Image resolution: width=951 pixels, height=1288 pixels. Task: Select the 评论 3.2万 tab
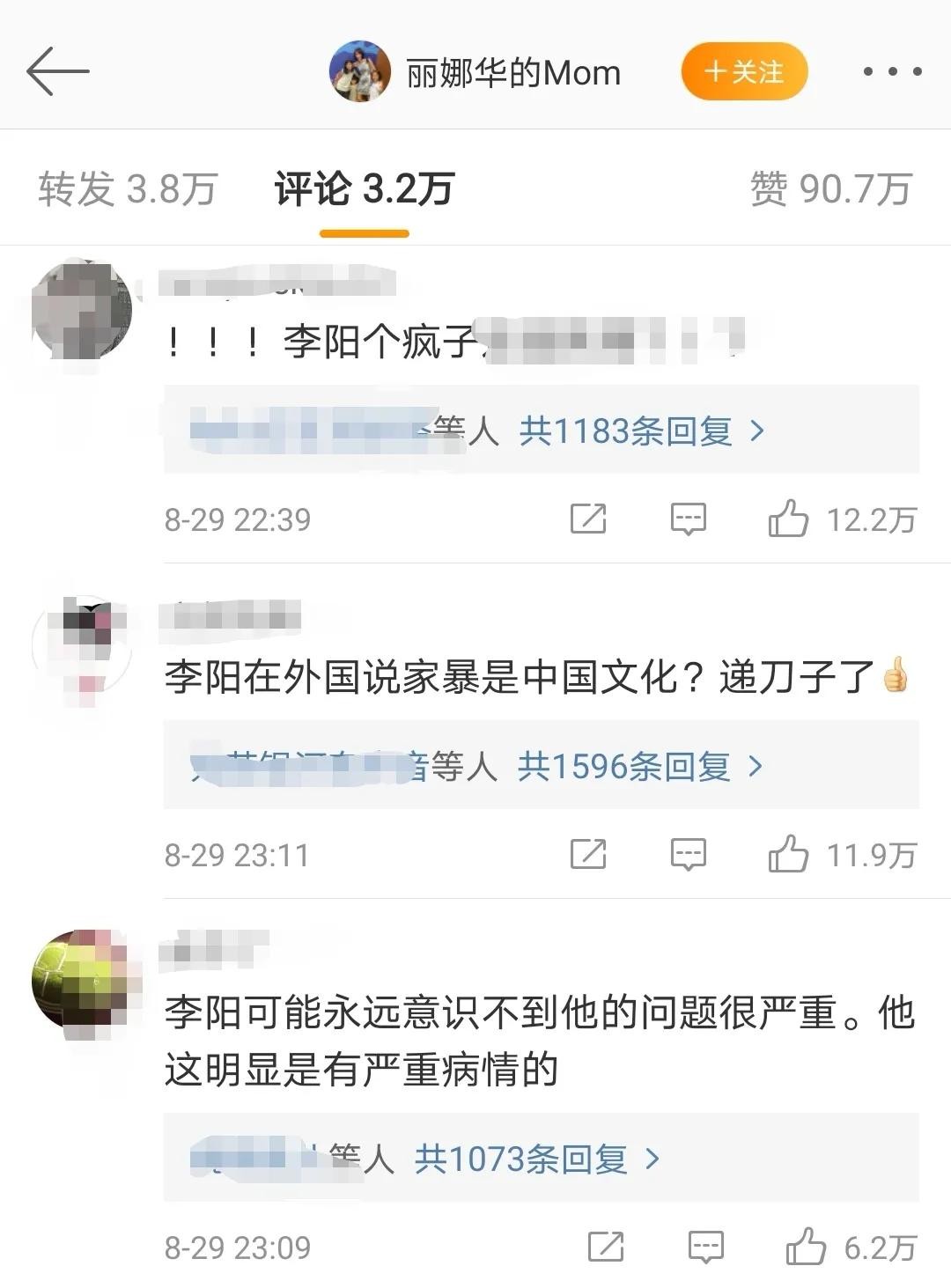[x=364, y=189]
